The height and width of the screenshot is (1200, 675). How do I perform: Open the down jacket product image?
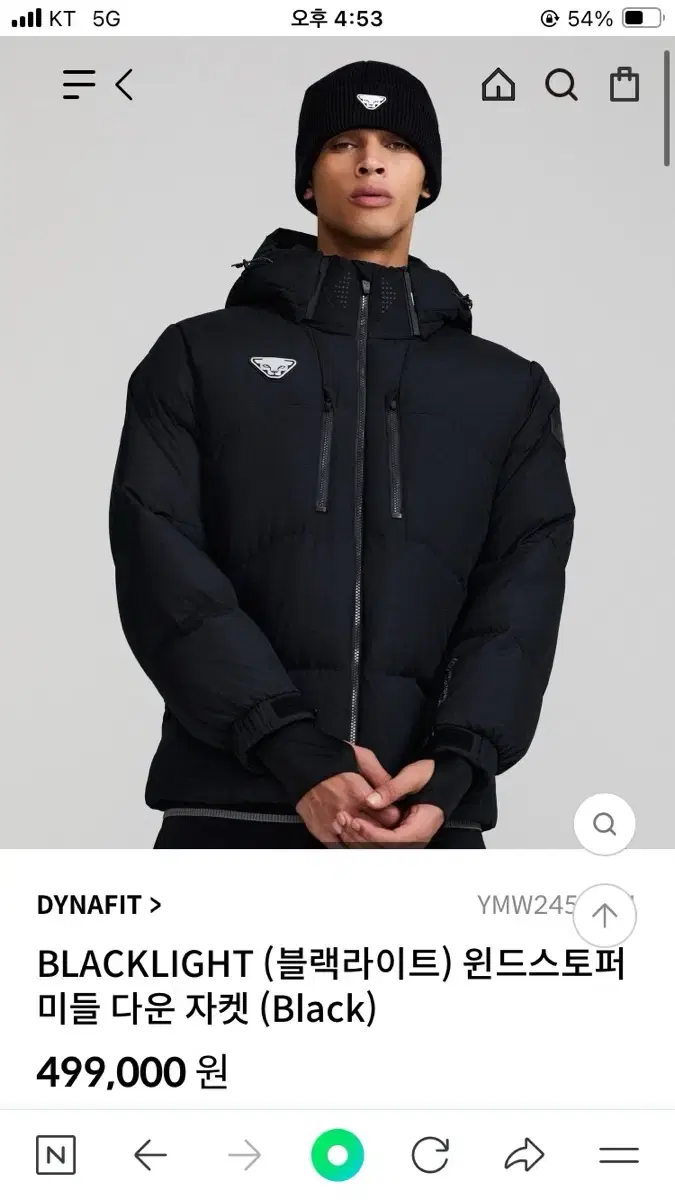[x=337, y=443]
